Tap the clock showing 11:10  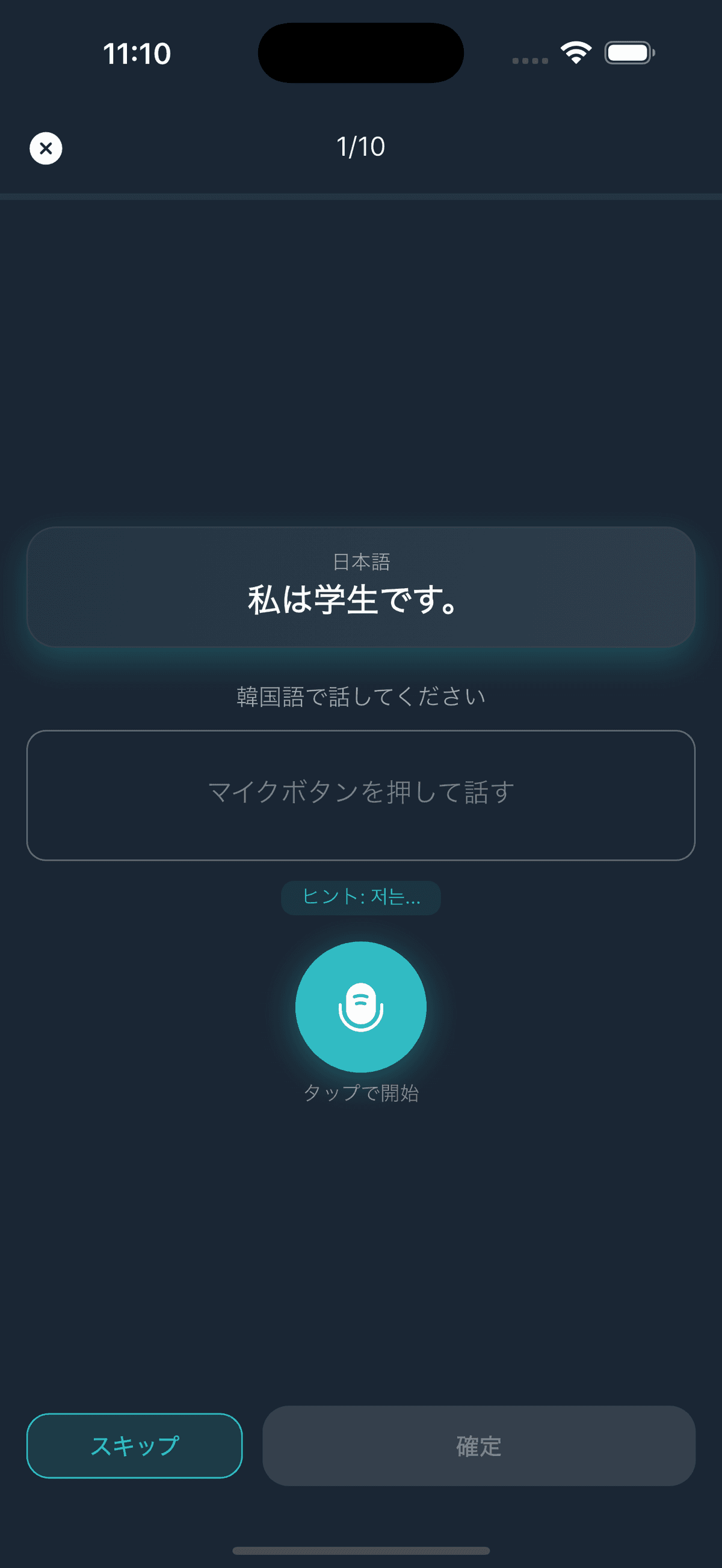pyautogui.click(x=135, y=54)
